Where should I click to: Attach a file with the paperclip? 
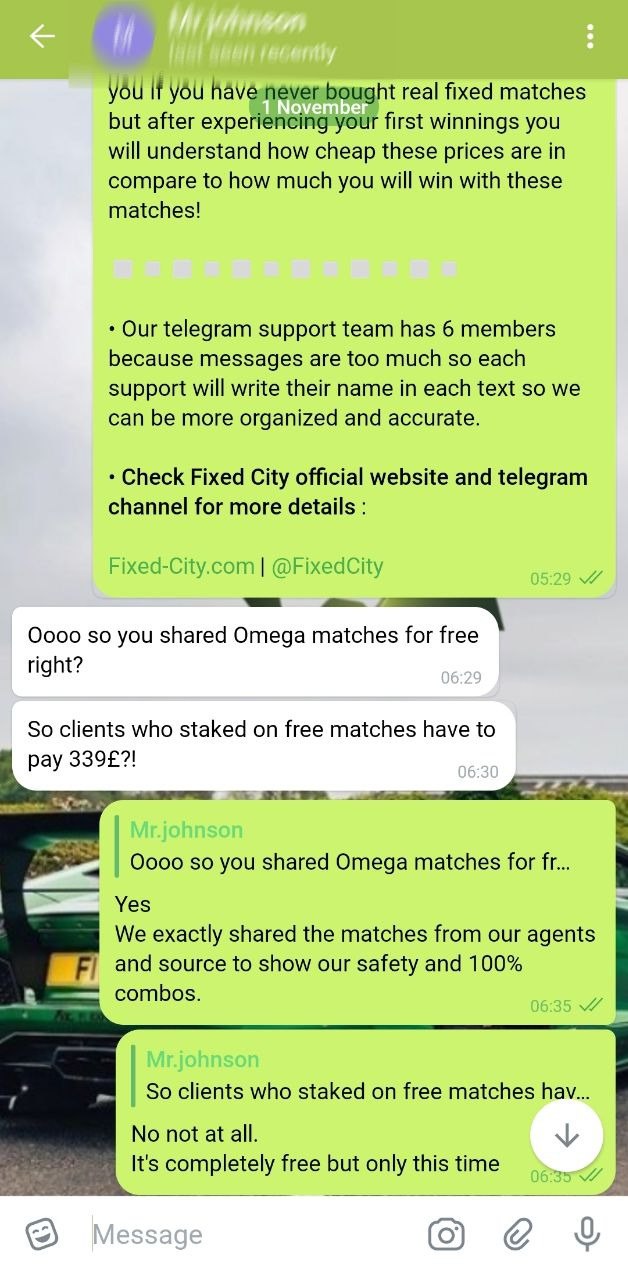click(517, 1235)
